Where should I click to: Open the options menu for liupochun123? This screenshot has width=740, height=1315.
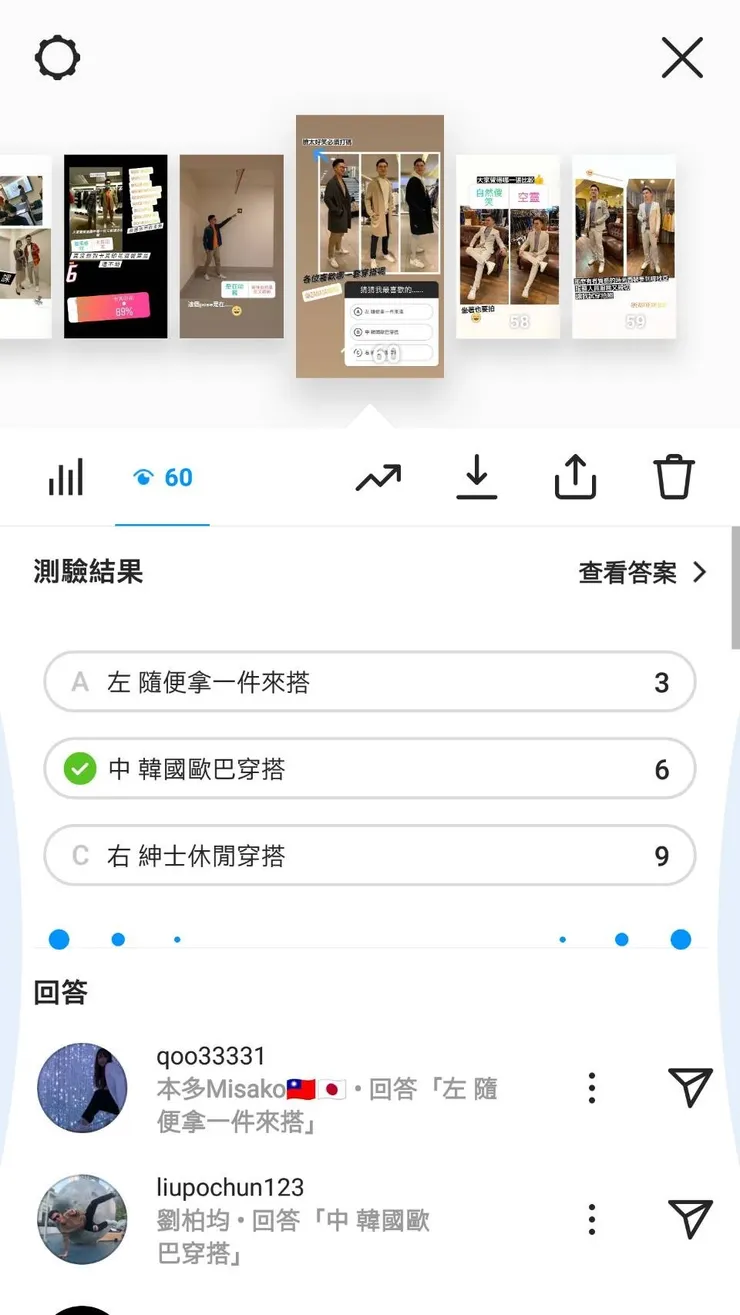point(592,1218)
